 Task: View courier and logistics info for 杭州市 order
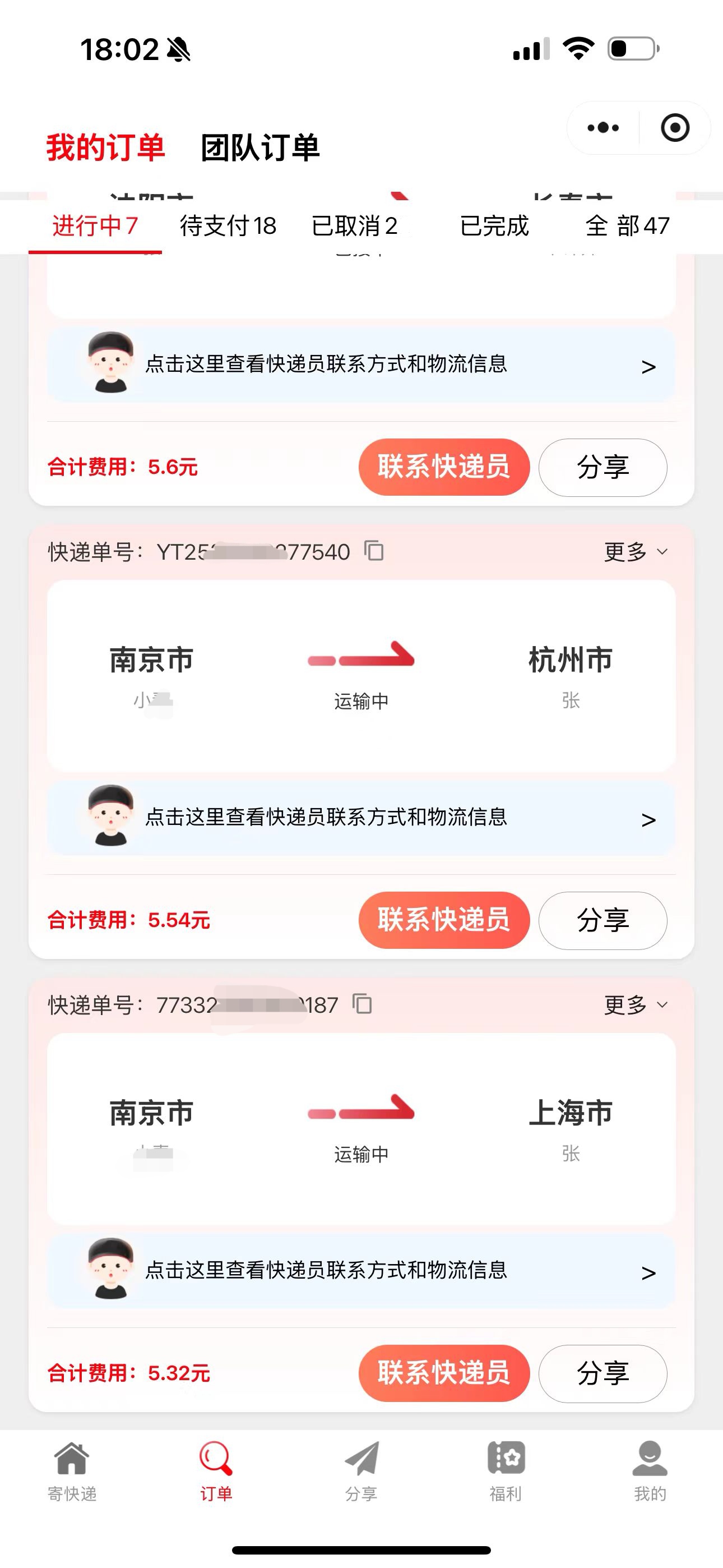(361, 818)
